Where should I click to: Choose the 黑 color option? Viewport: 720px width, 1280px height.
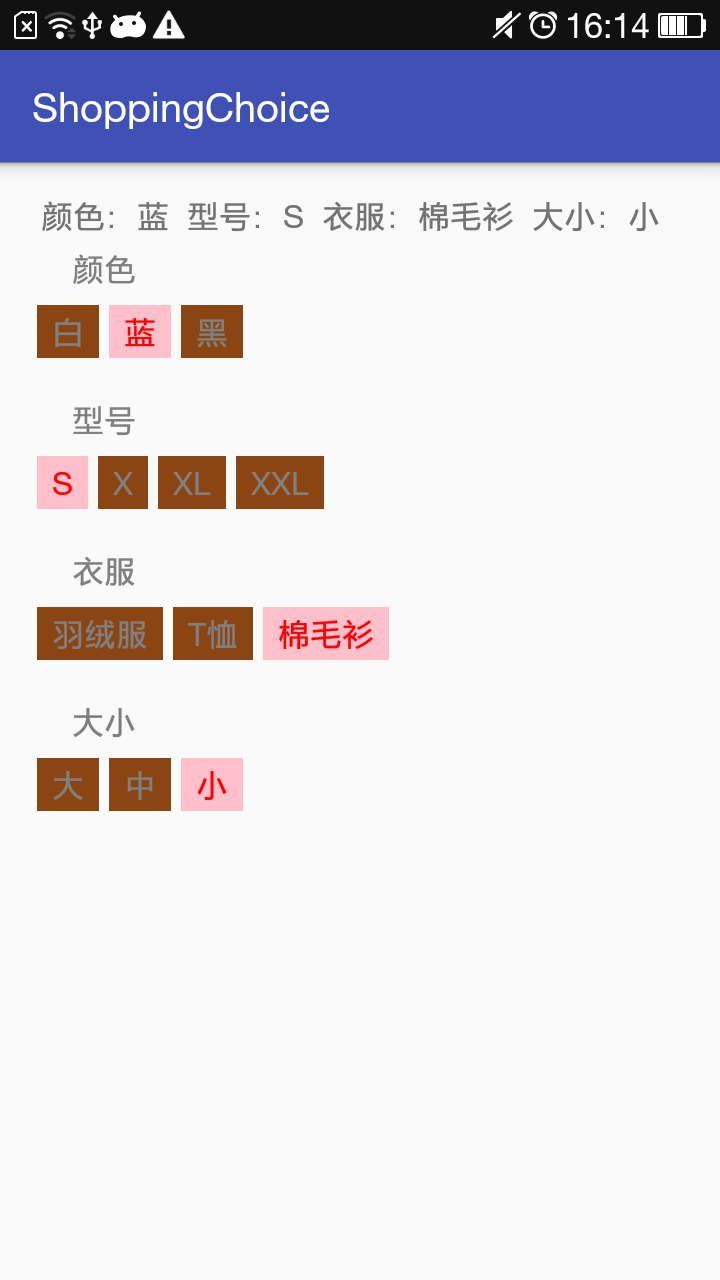[x=212, y=331]
